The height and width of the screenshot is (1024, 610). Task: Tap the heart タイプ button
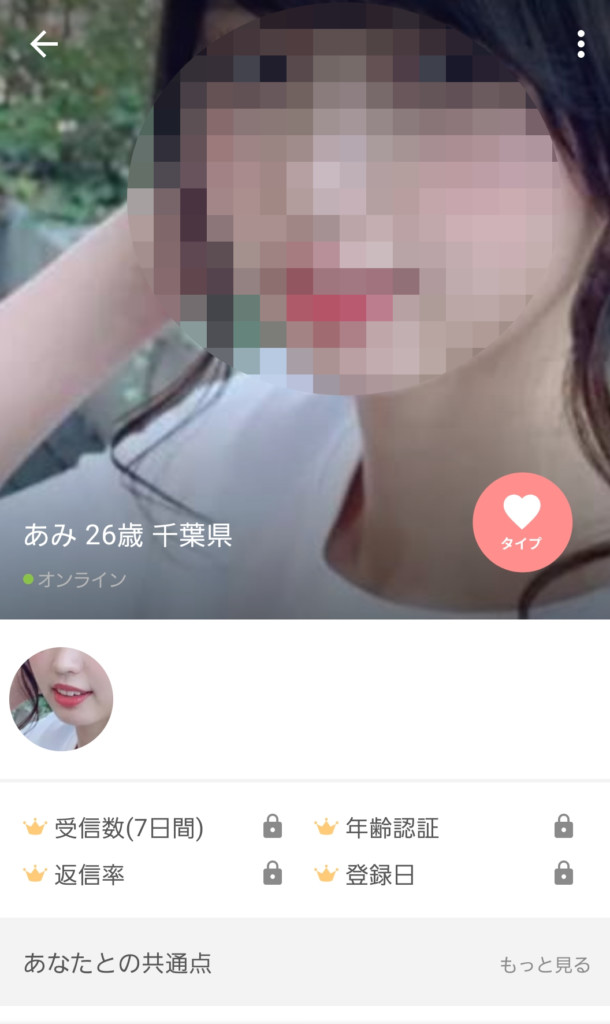pos(522,522)
